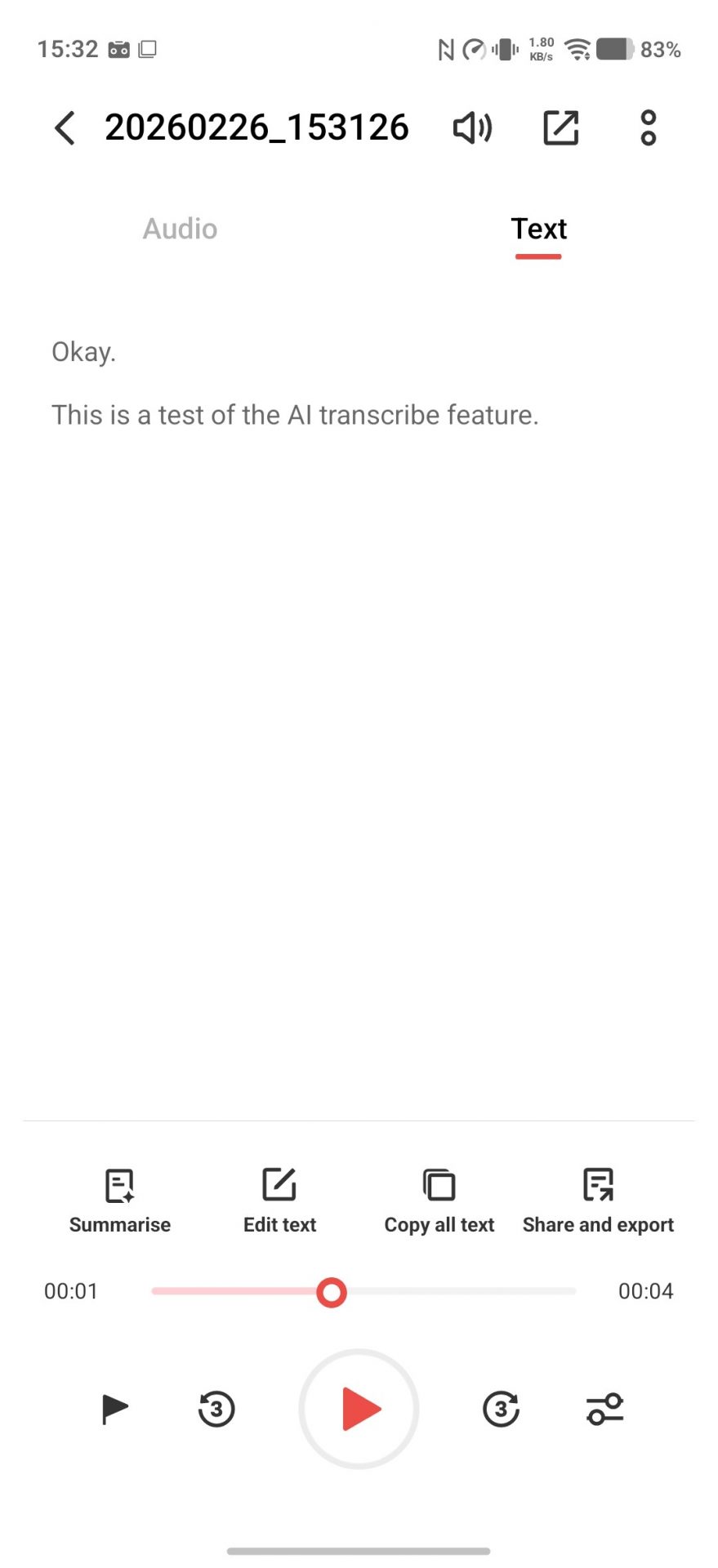718x1568 pixels.
Task: Jump to the 'Okay.' transcript line
Action: point(84,353)
